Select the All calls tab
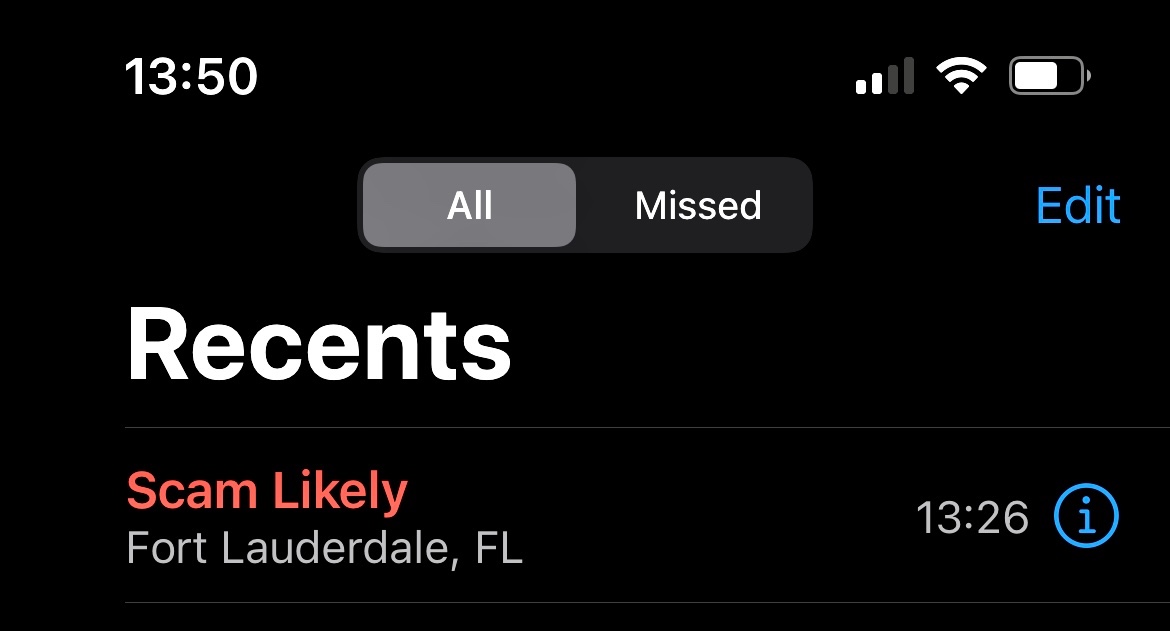 click(x=469, y=205)
